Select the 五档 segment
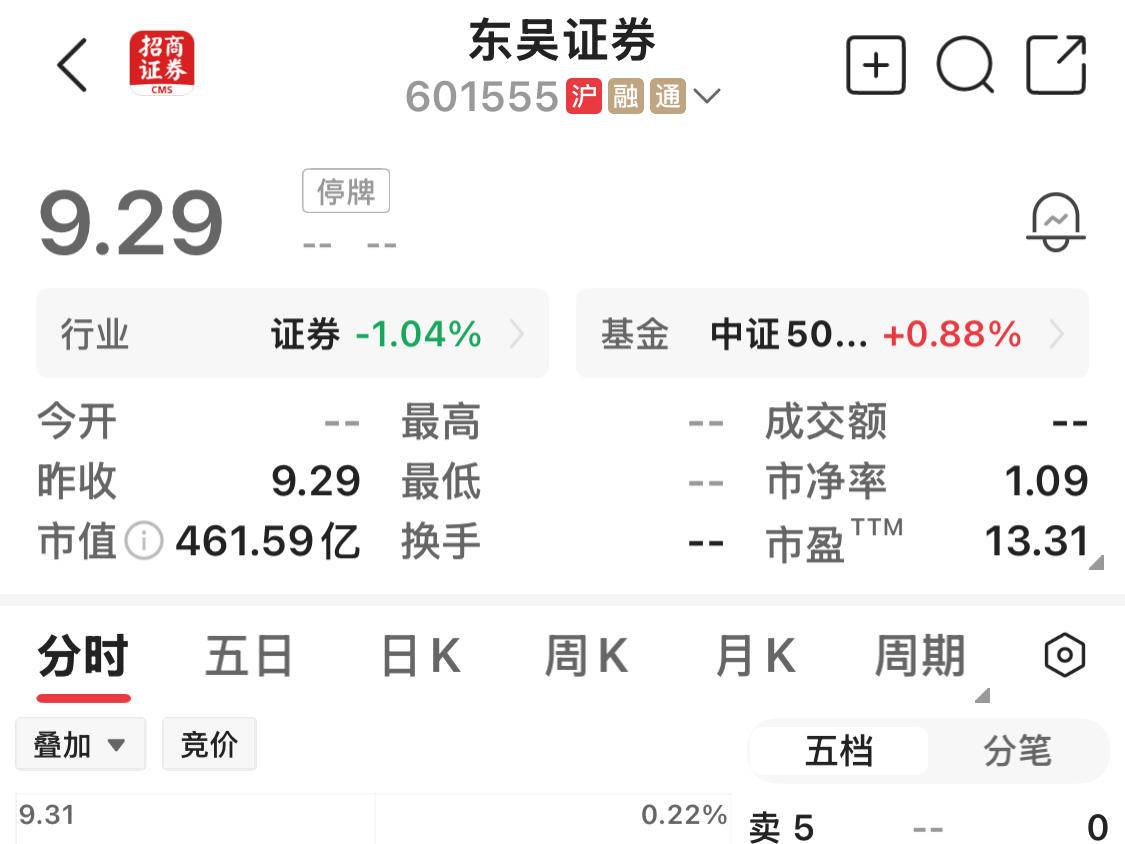Screen dimensions: 1125x844 point(838,750)
